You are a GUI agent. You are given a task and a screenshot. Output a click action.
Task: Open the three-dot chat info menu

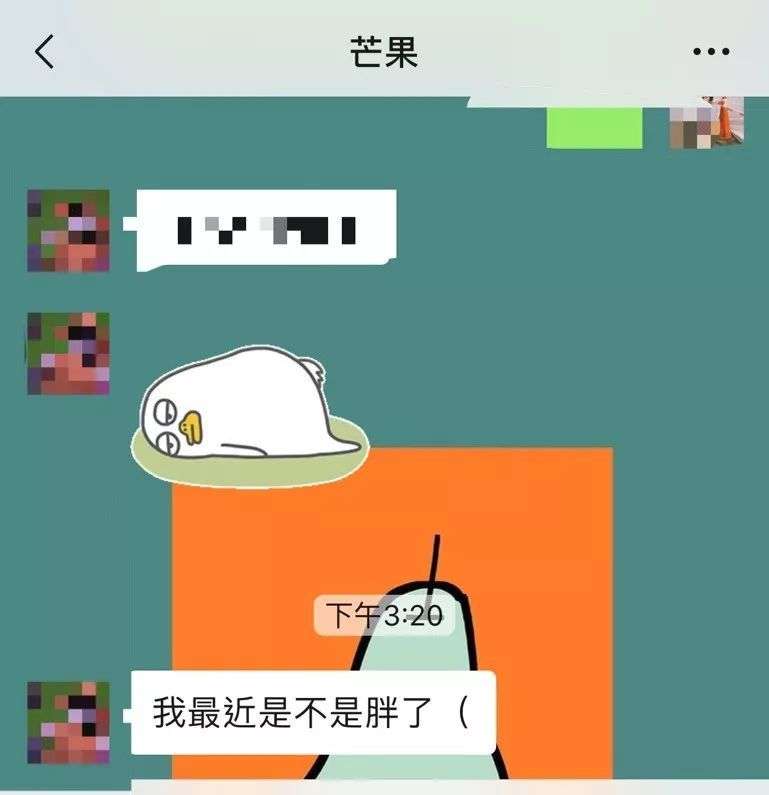pyautogui.click(x=711, y=51)
